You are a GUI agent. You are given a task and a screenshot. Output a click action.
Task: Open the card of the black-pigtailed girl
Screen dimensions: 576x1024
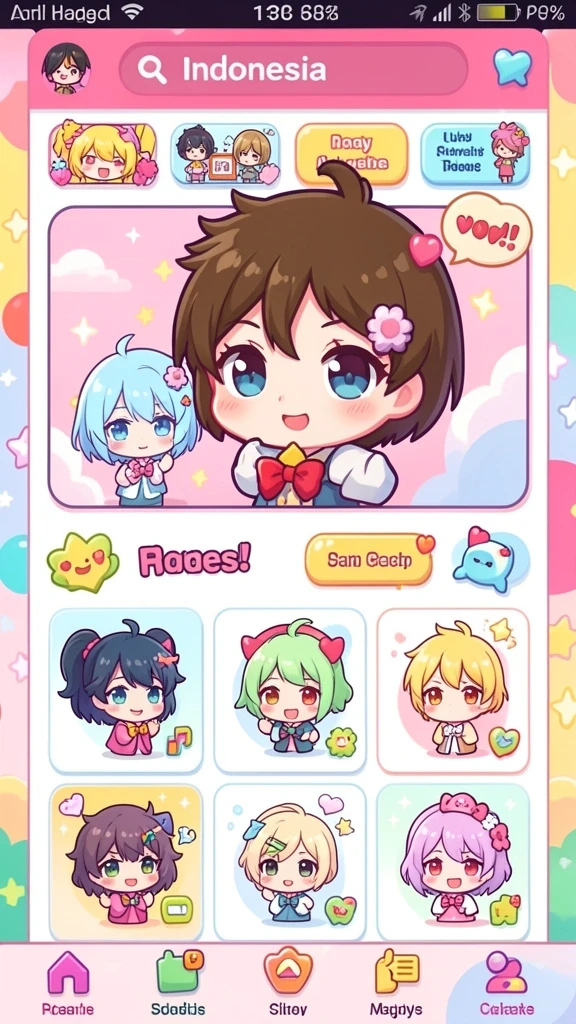tap(126, 691)
